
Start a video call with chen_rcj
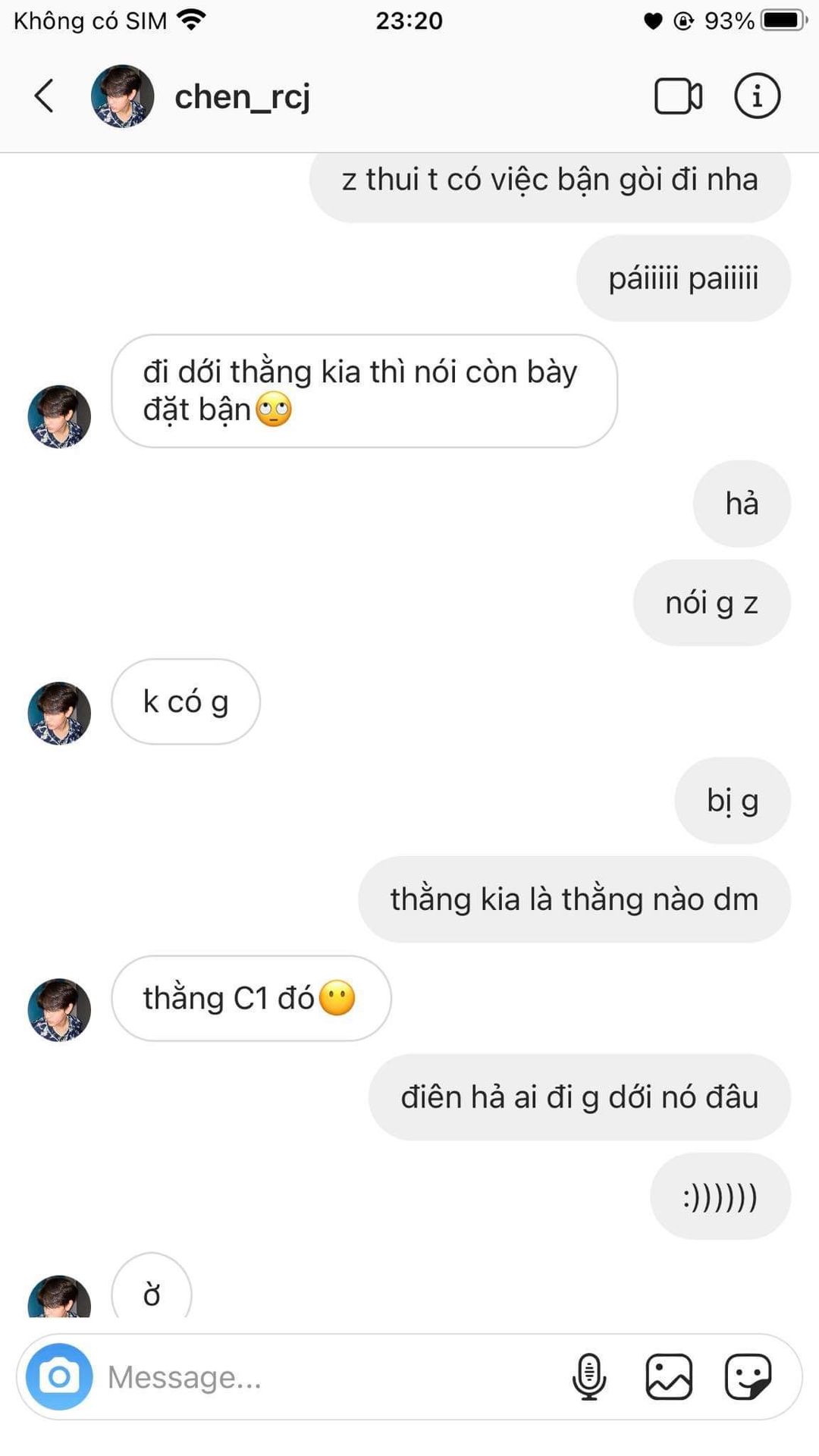tap(678, 96)
